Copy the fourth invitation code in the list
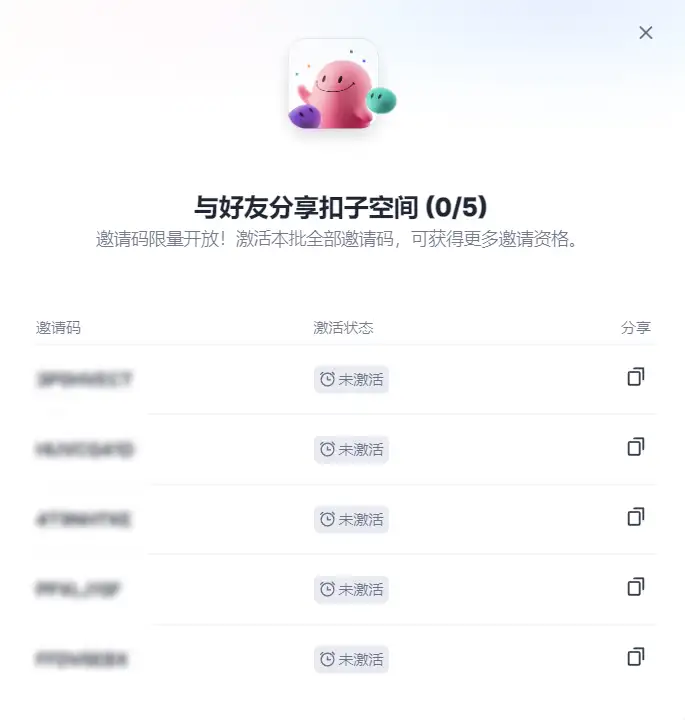This screenshot has width=685, height=720. (x=635, y=587)
